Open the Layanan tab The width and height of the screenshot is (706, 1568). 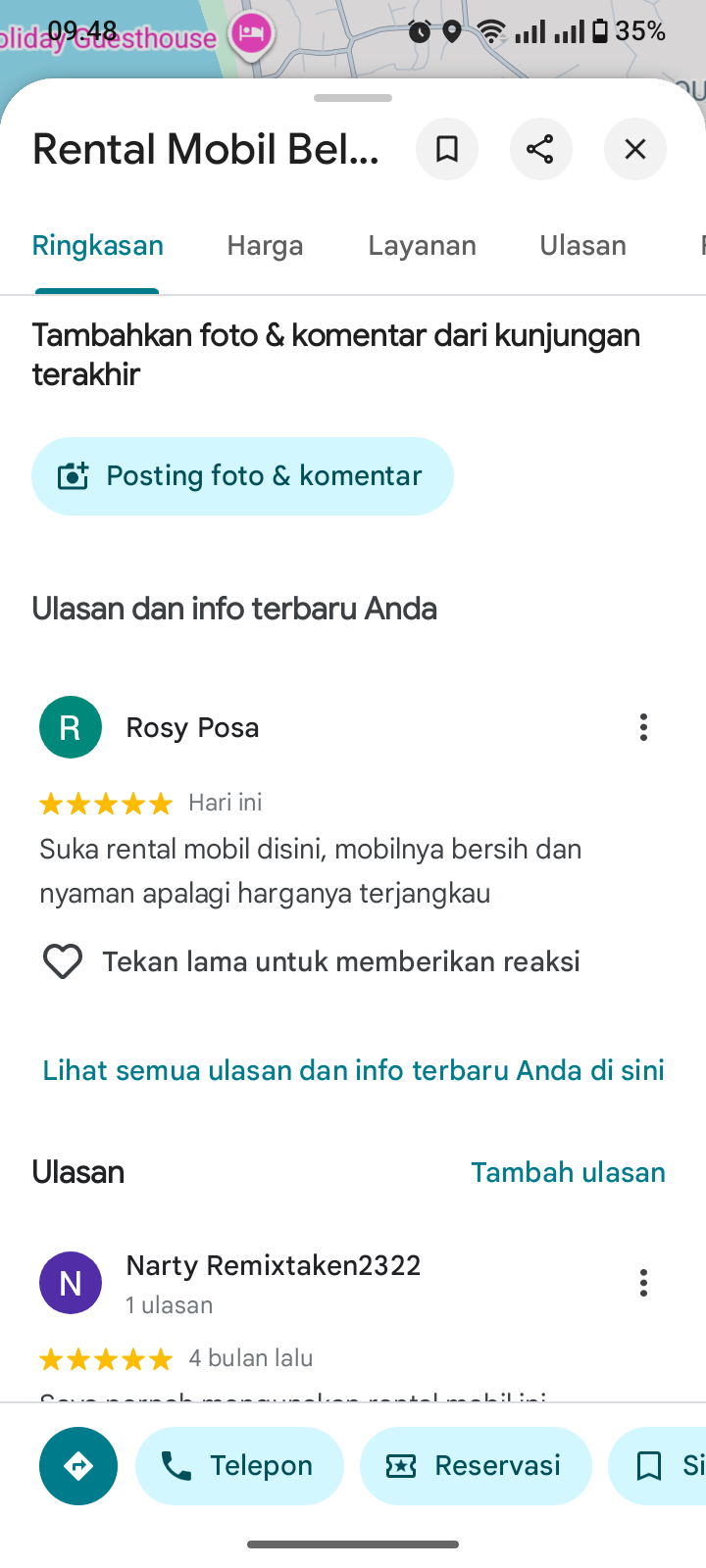[x=422, y=245]
